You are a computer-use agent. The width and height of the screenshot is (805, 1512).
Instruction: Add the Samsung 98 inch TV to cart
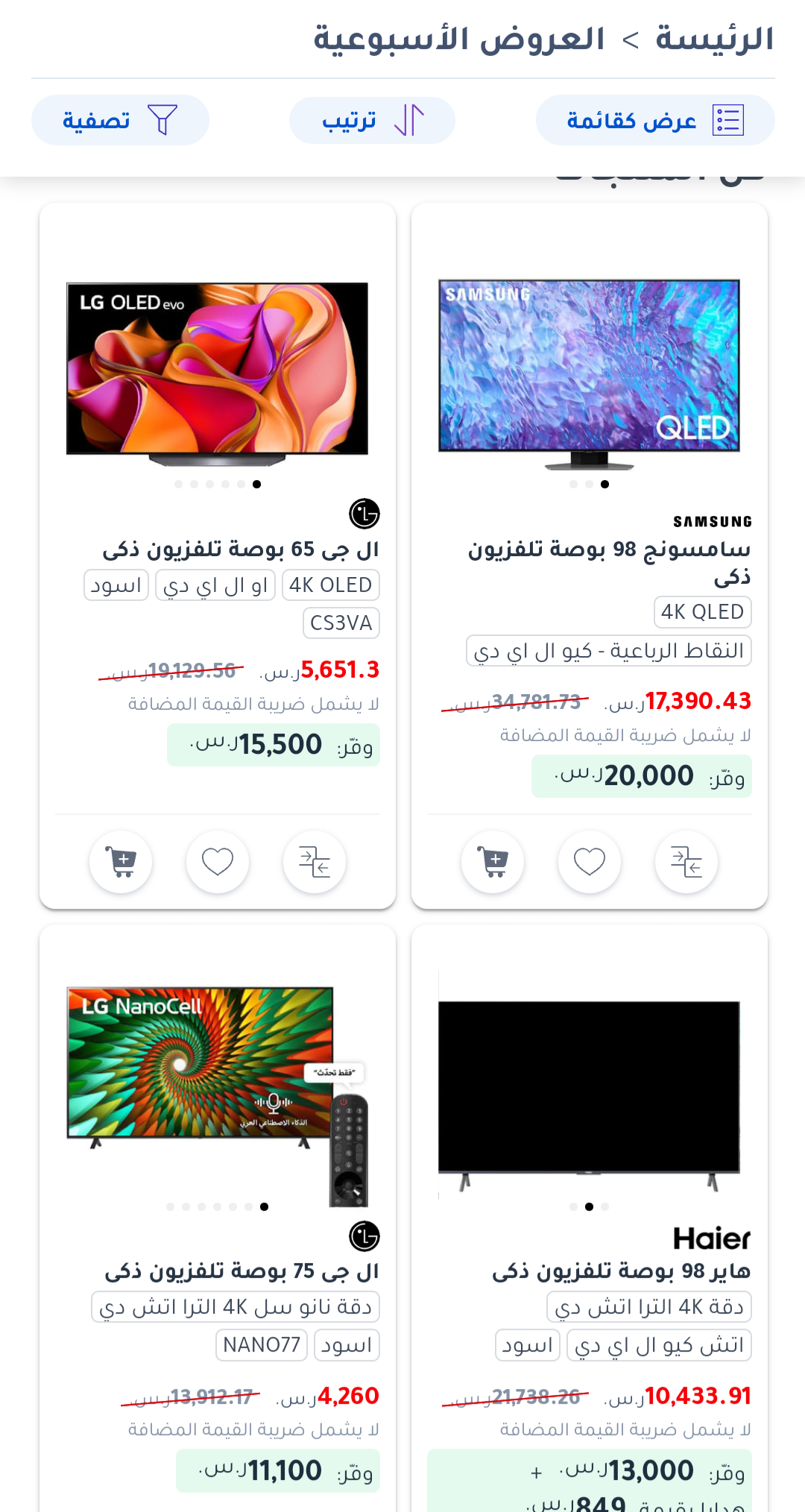pos(493,862)
